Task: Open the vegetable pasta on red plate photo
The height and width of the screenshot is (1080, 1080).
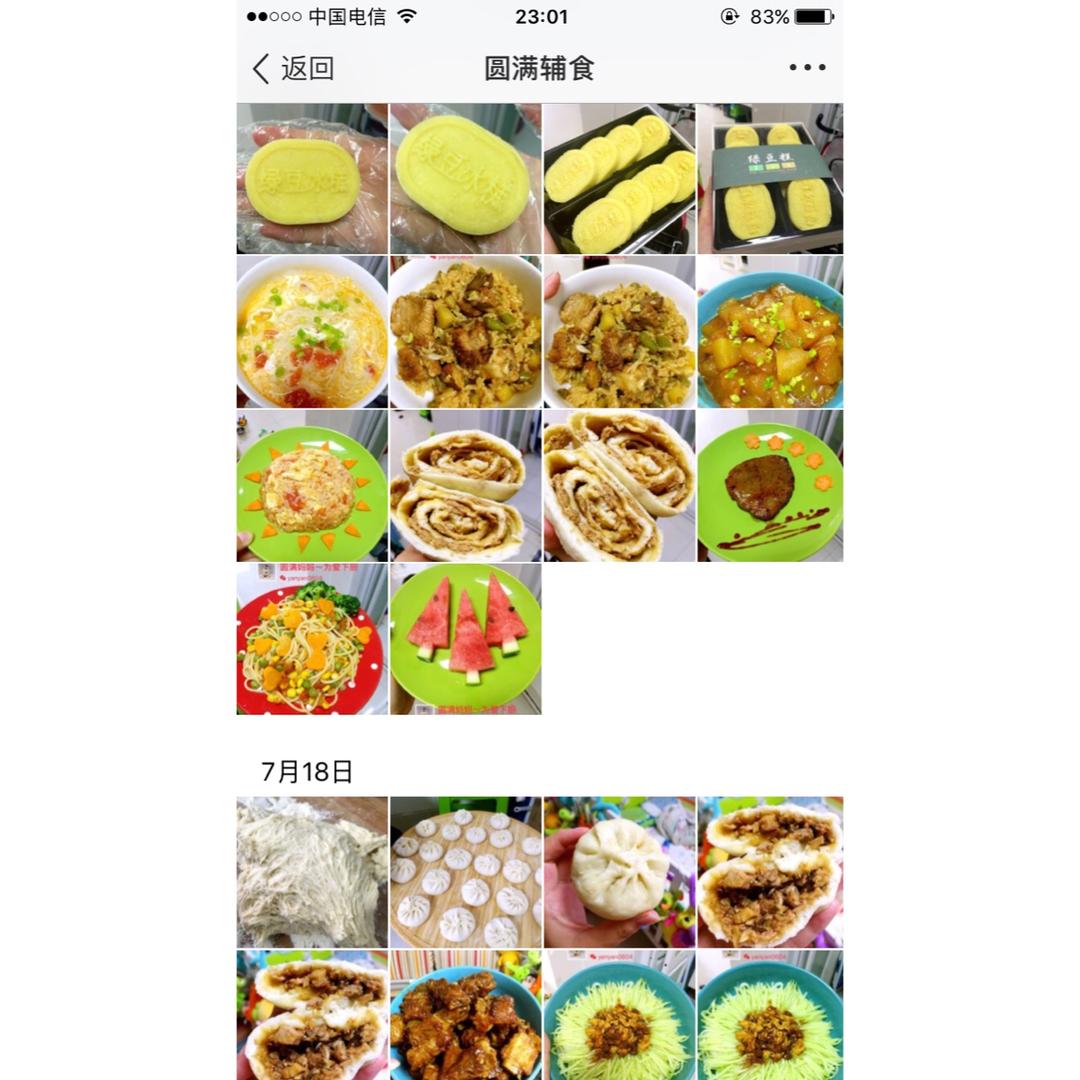Action: click(312, 639)
